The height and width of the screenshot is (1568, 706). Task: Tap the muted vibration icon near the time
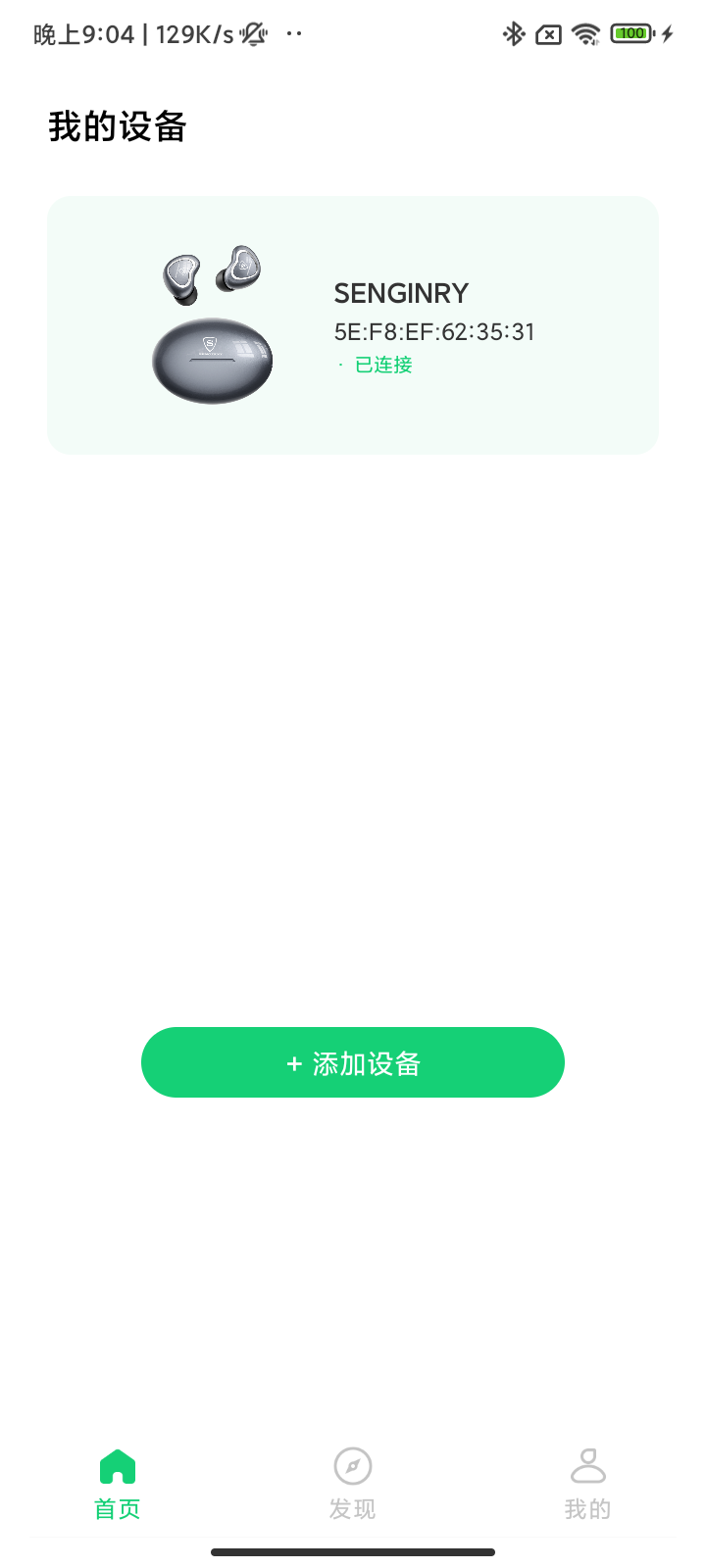coord(251,33)
